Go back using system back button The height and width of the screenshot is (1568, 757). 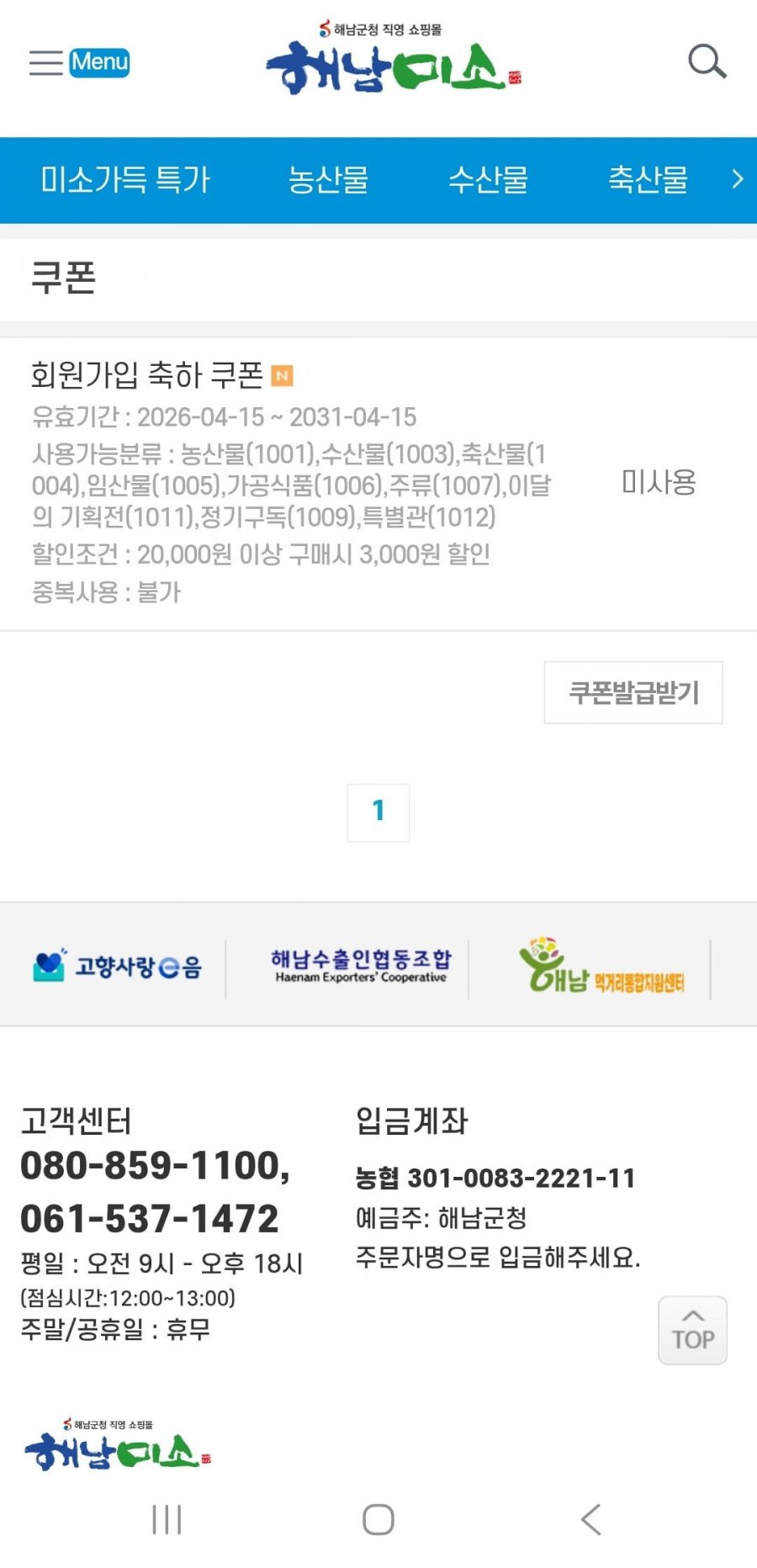click(590, 1519)
